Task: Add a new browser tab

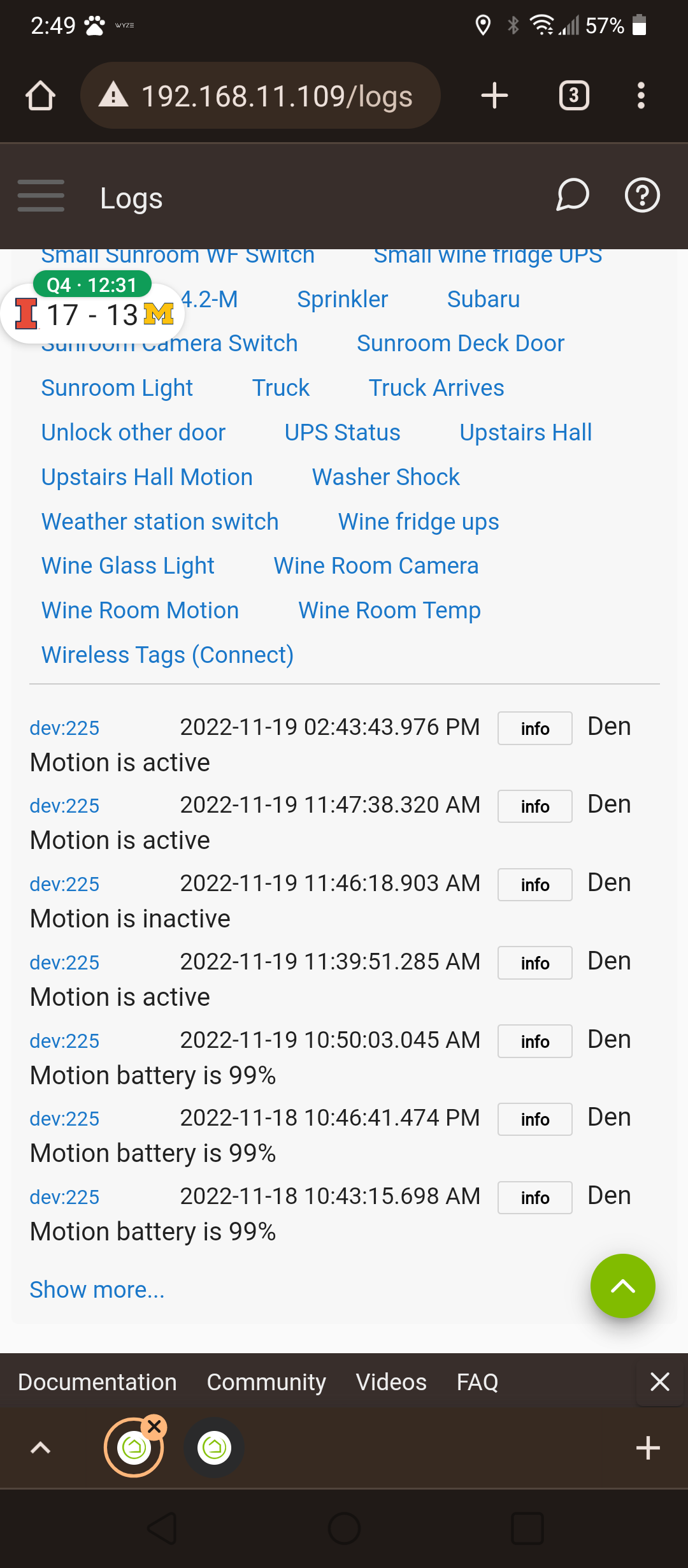Action: click(x=494, y=96)
